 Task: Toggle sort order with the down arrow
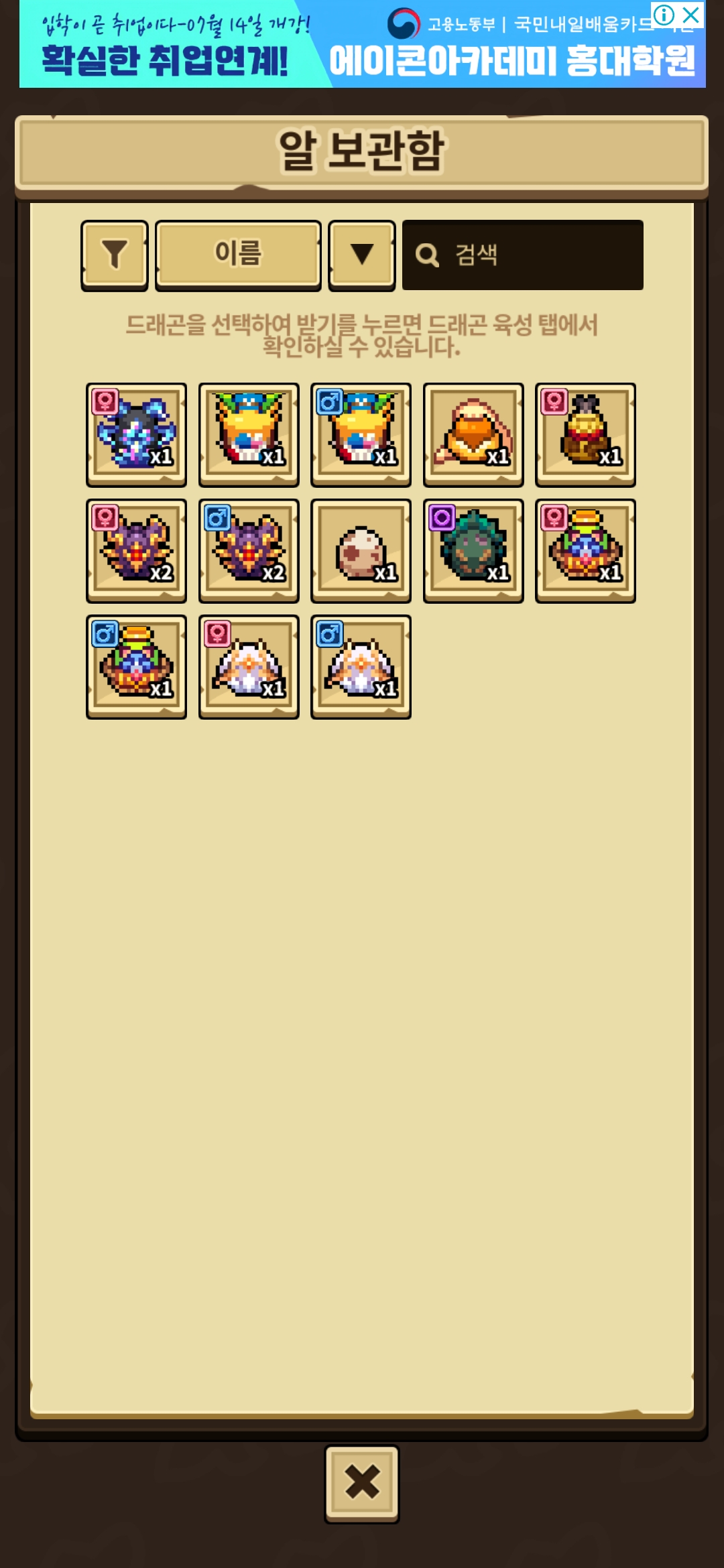(x=362, y=255)
